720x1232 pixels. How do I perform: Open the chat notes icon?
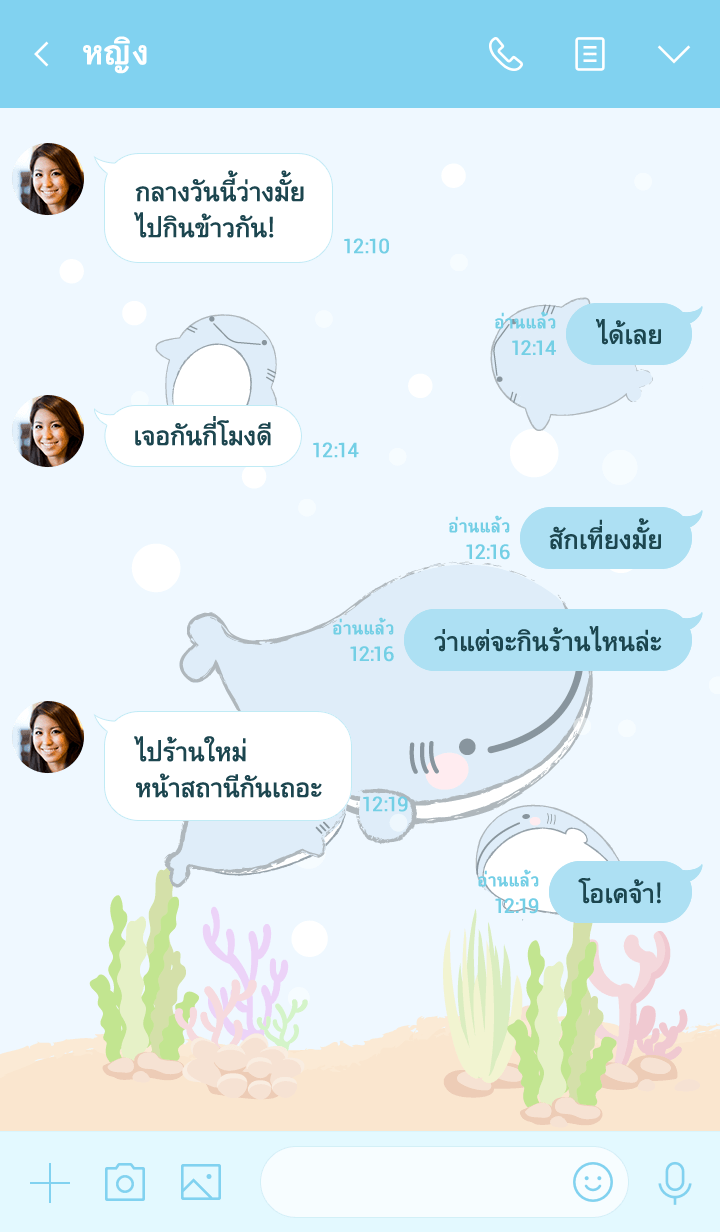[x=590, y=54]
